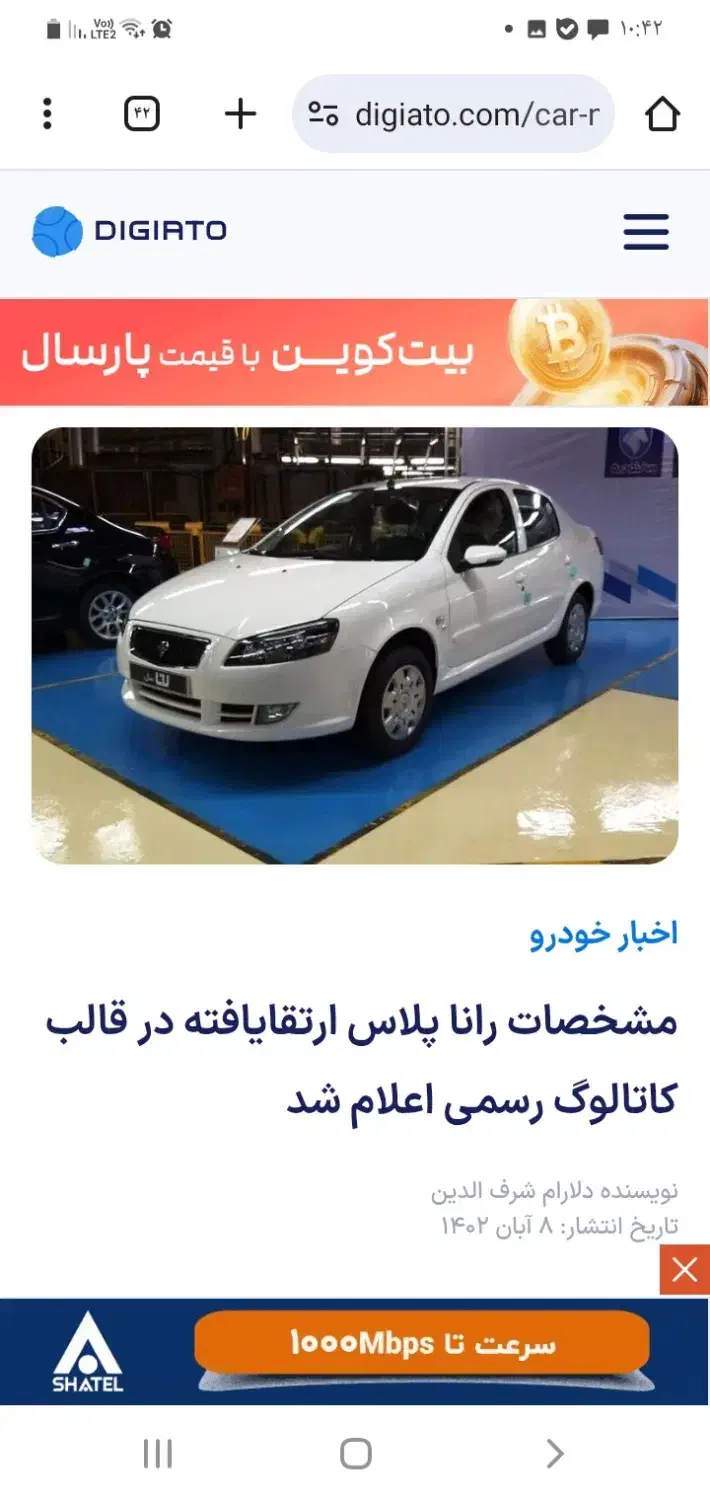Open the Shatel 1000Mbps speed ad
The height and width of the screenshot is (1500, 710).
coord(421,1343)
